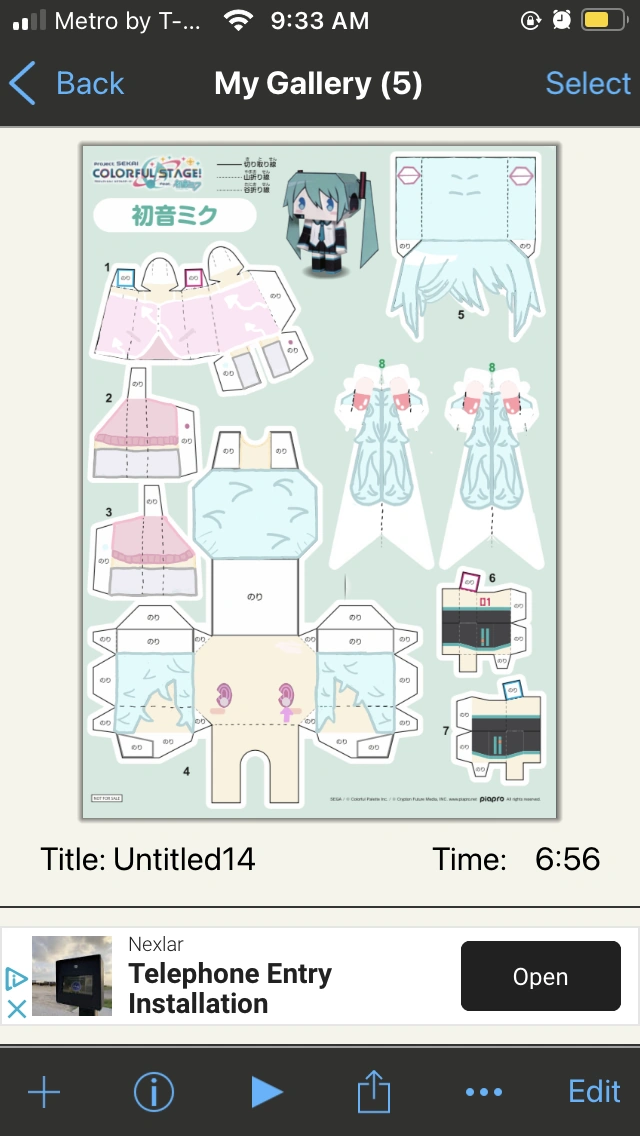
Task: Dismiss the ad with the X icon
Action: [16, 1008]
